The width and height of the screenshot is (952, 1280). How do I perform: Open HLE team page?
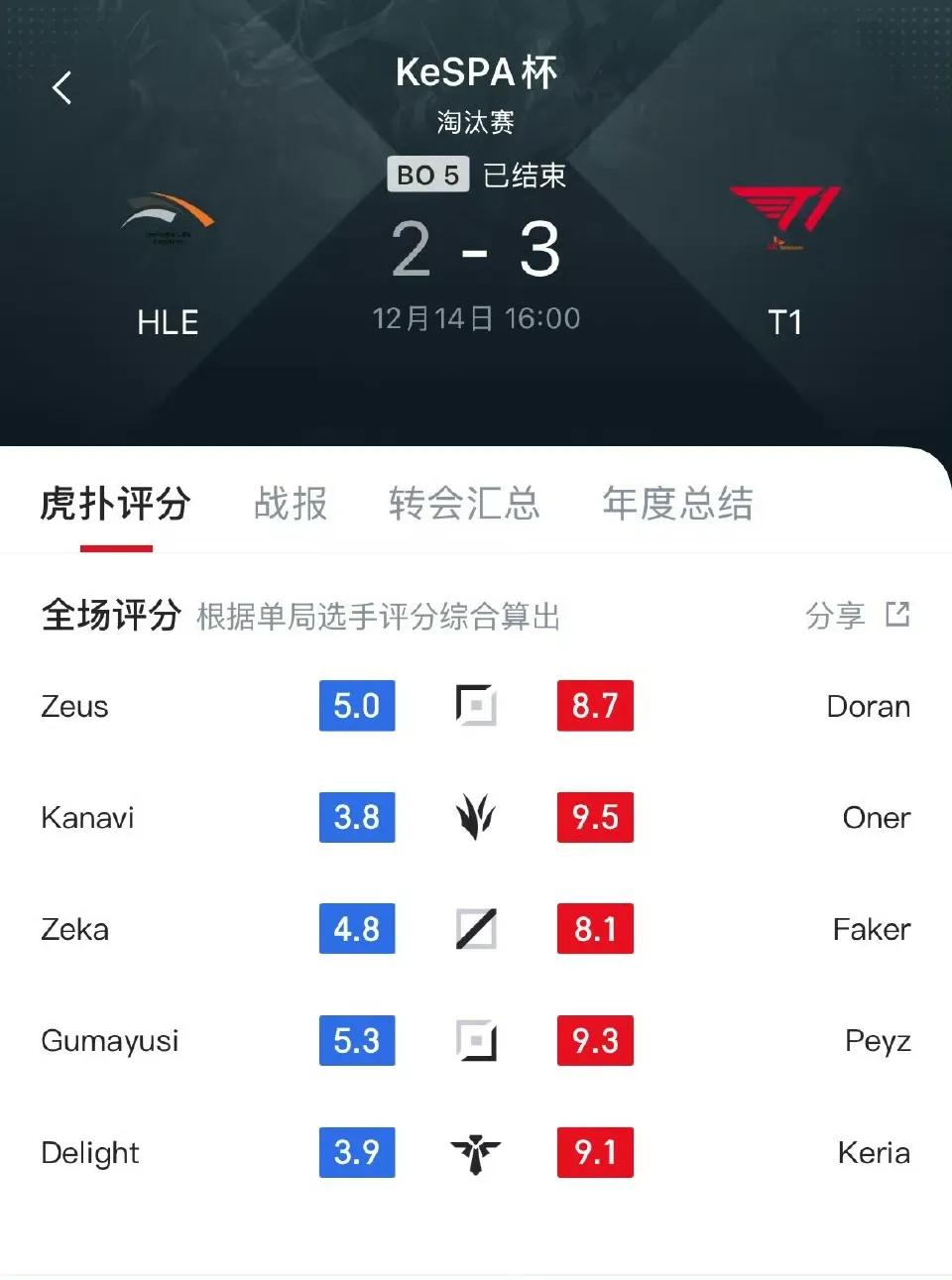coord(168,258)
